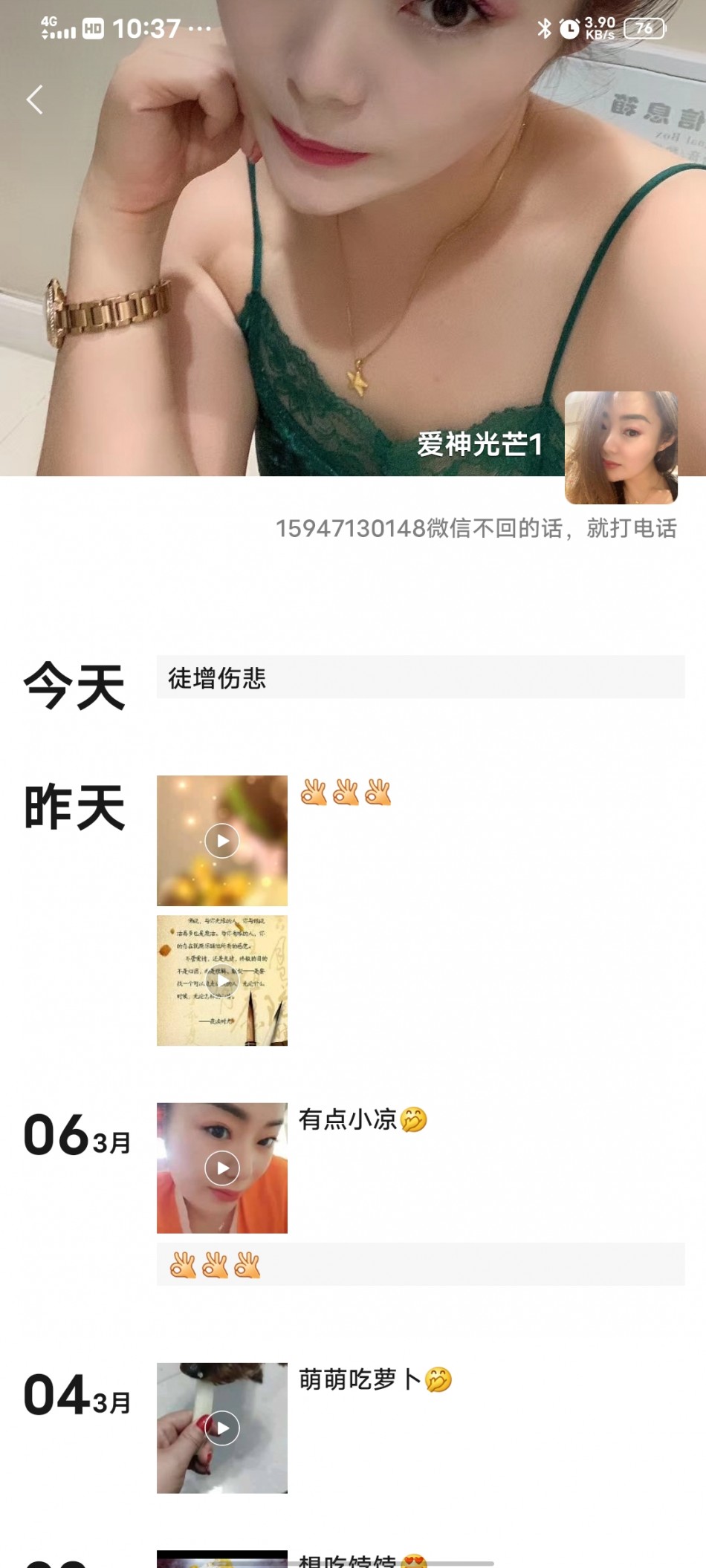Open the March 06 OK-hands text post

(420, 1264)
